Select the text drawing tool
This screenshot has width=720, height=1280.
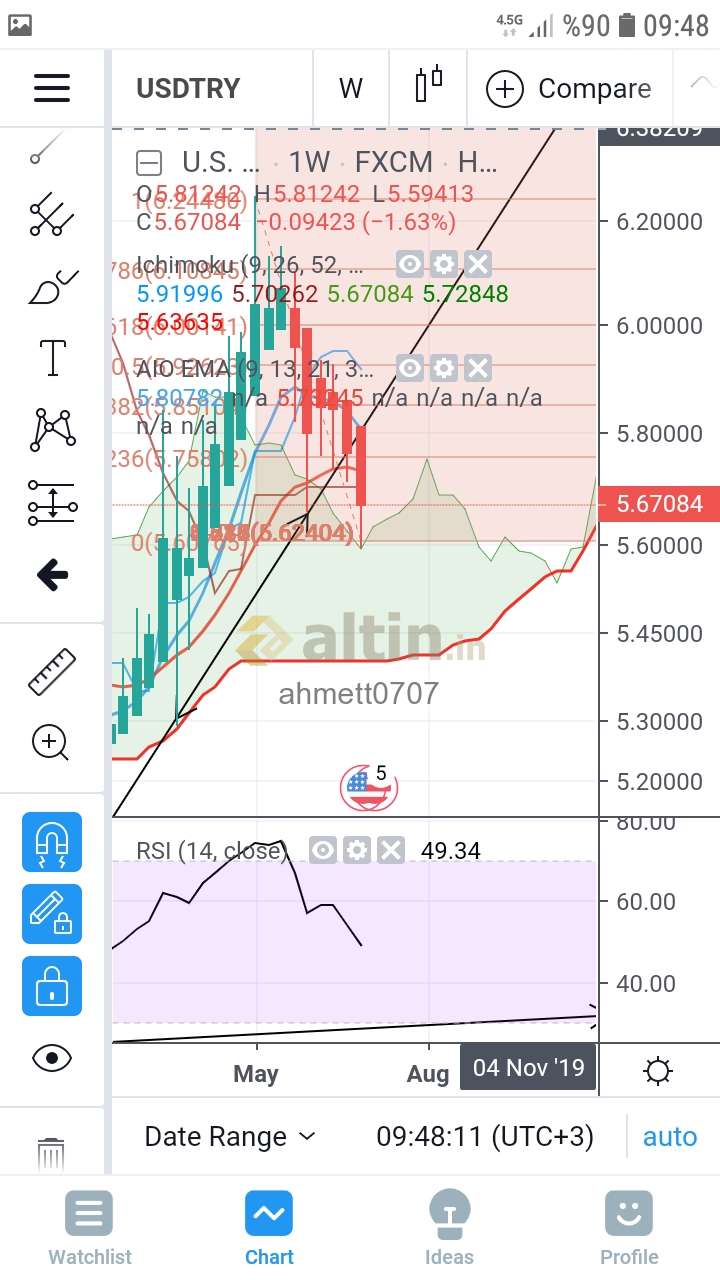click(x=52, y=357)
